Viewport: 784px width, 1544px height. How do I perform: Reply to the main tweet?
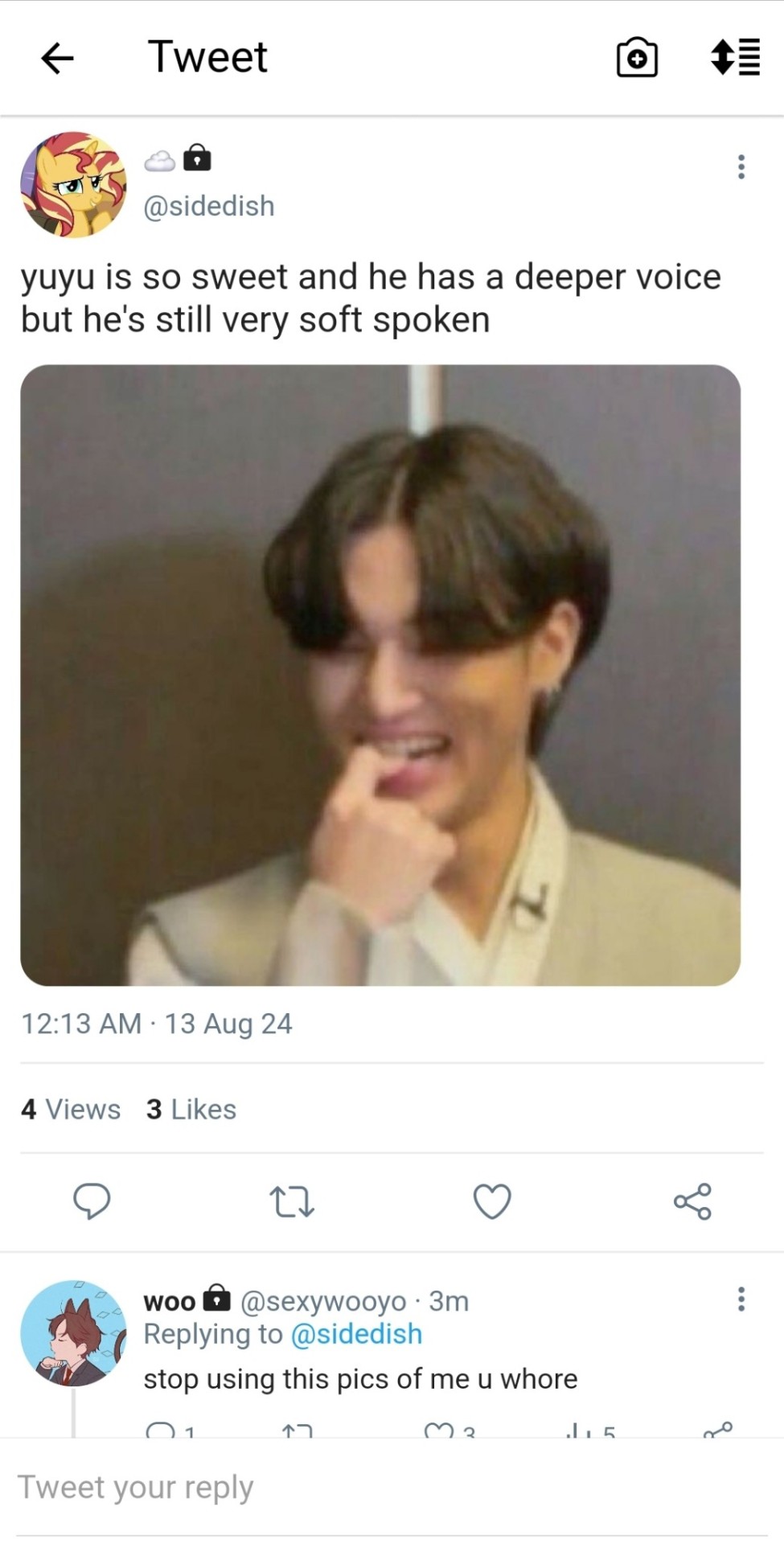tap(92, 1201)
